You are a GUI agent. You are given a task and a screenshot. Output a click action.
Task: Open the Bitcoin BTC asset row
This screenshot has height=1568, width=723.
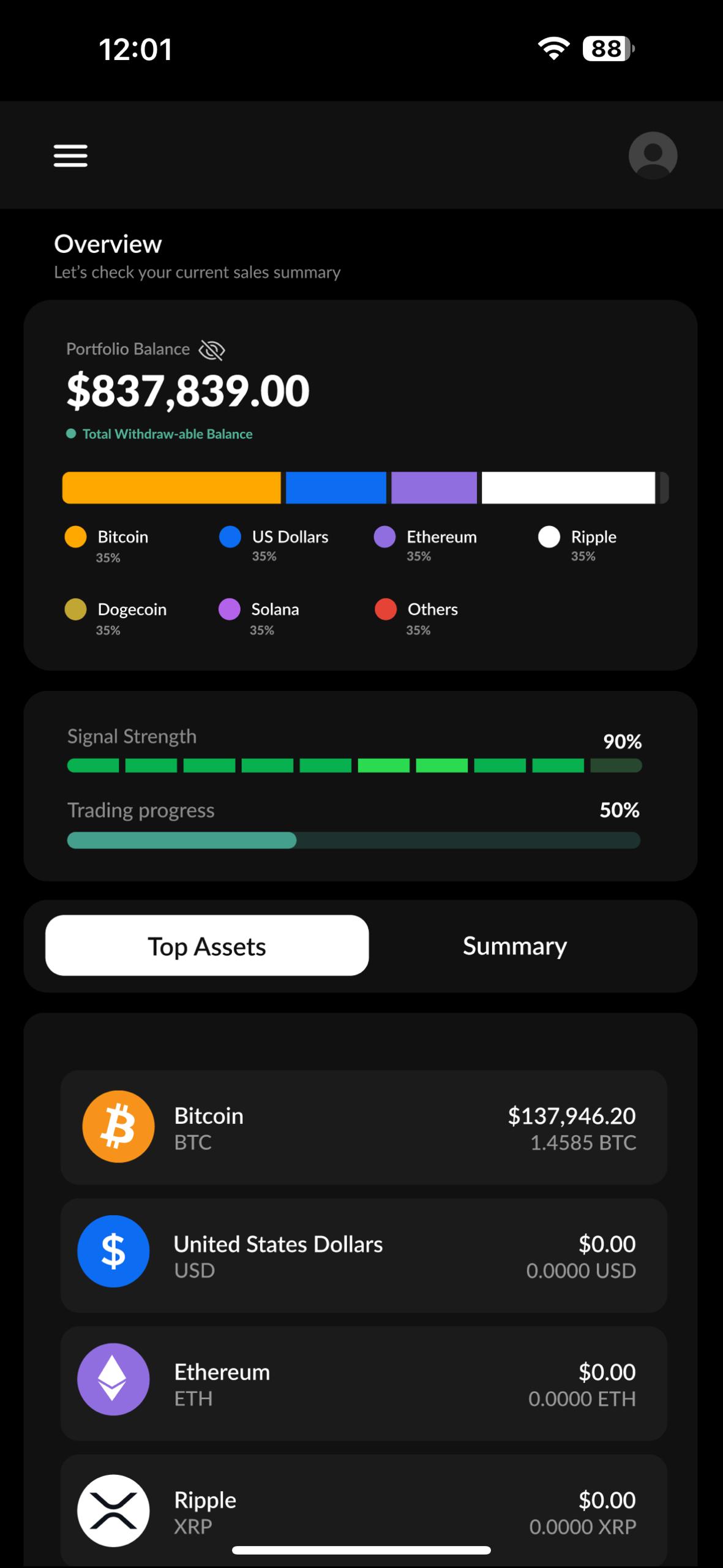pos(363,1128)
